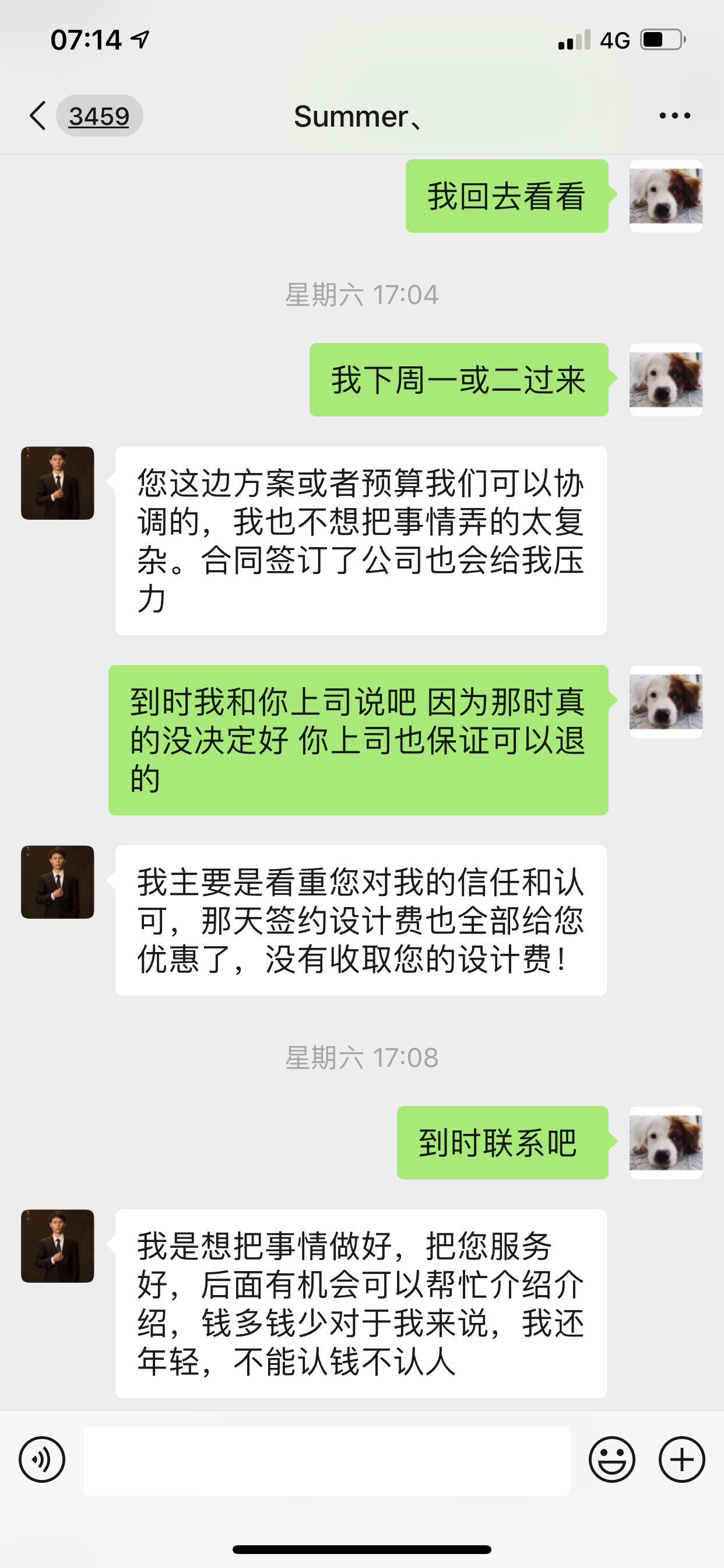Tap the dog avatar beside 我回去看看
724x1568 pixels.
pyautogui.click(x=666, y=196)
